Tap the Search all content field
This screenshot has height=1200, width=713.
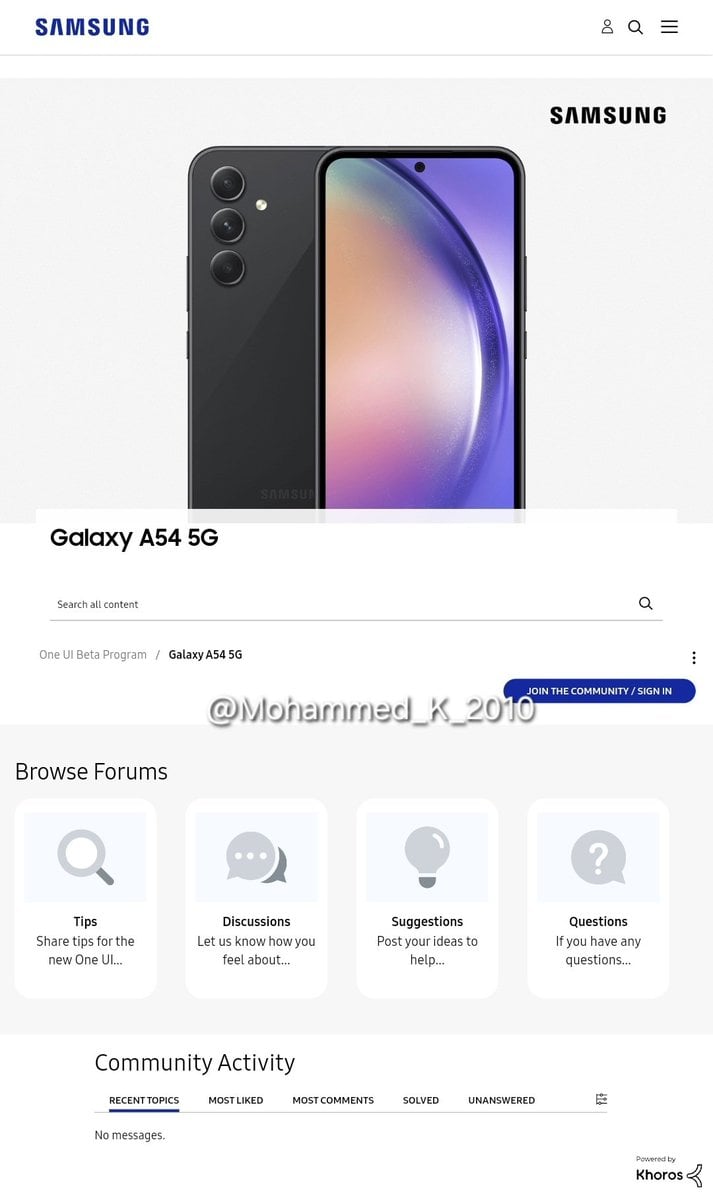point(340,604)
